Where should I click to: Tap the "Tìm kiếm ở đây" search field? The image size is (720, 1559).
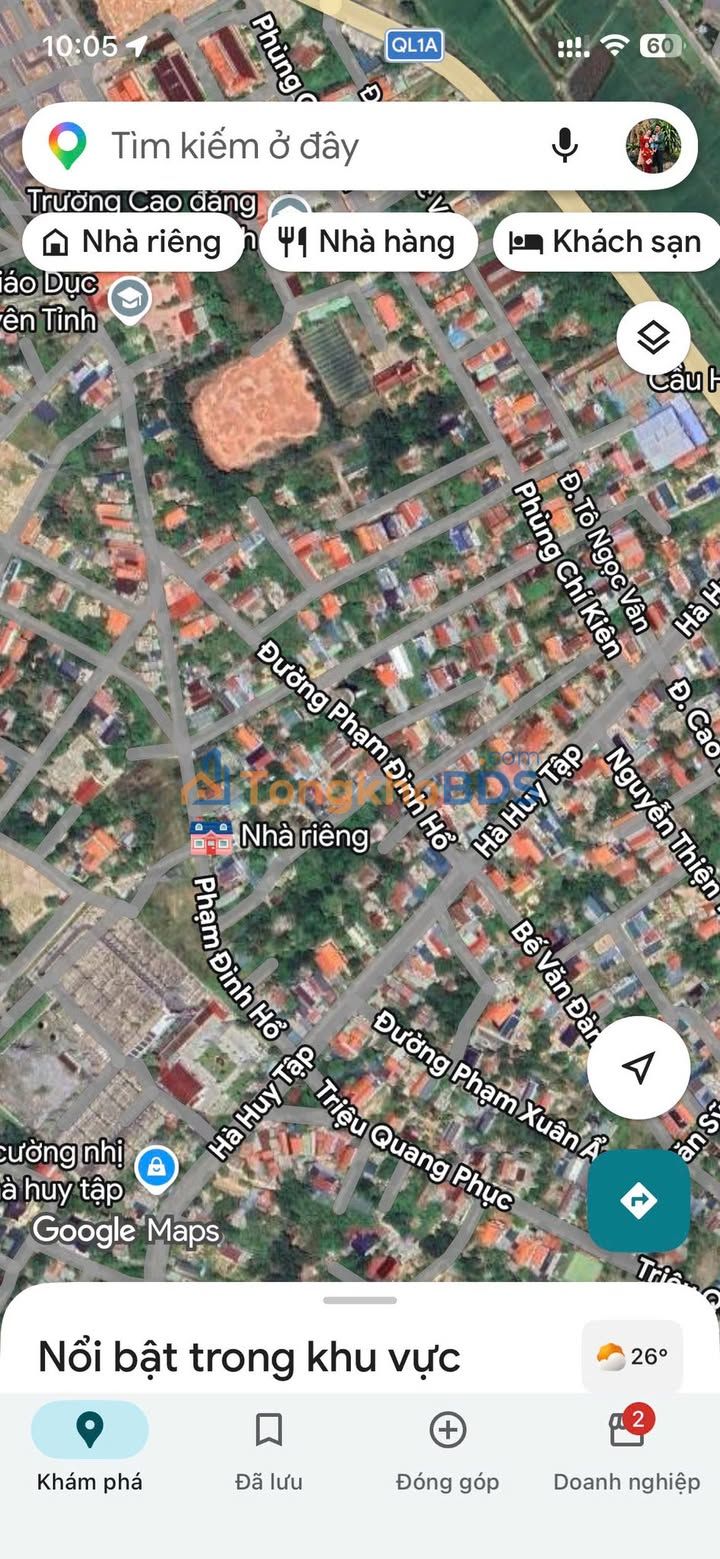300,147
